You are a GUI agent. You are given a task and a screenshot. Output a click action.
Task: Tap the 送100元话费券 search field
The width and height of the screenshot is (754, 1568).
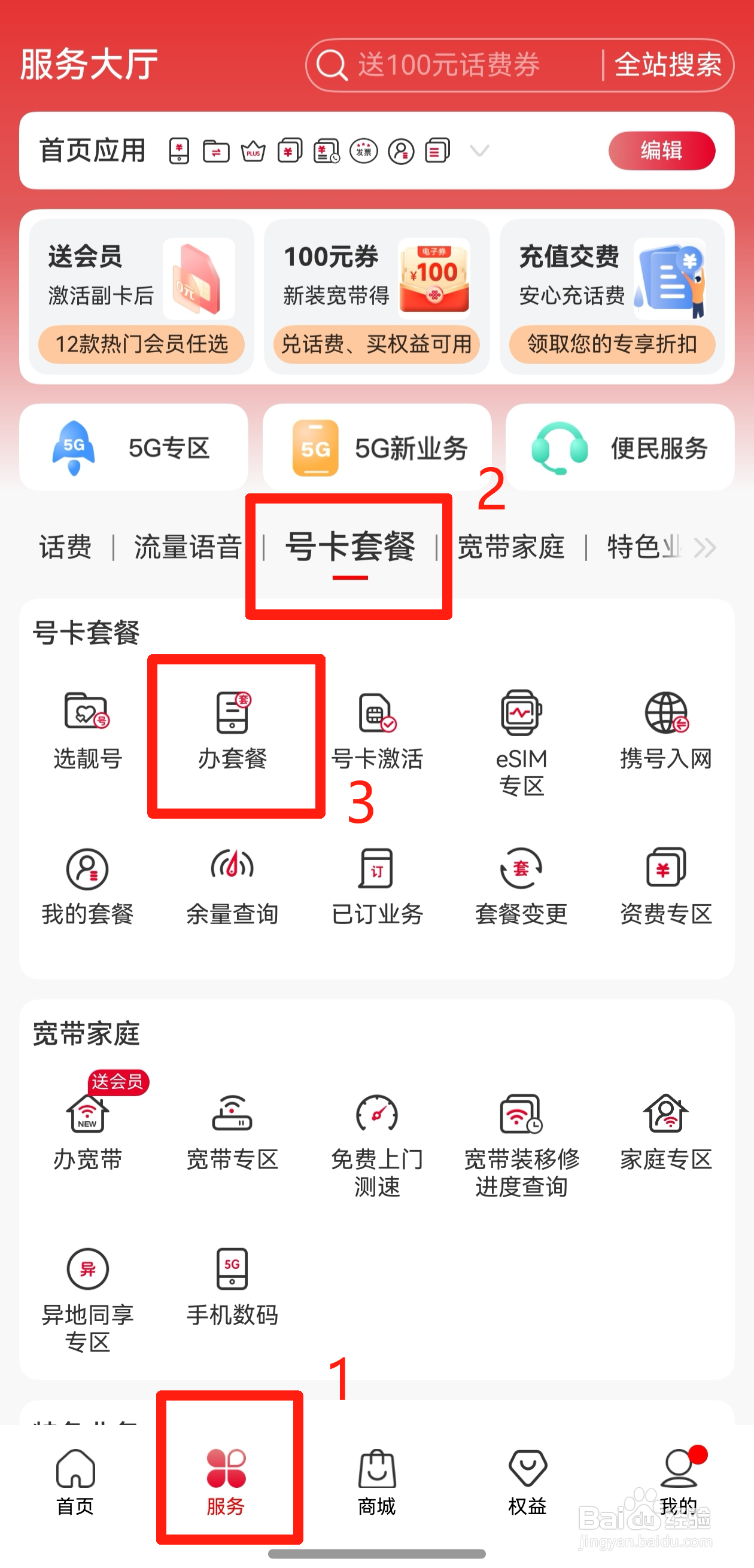click(x=448, y=66)
